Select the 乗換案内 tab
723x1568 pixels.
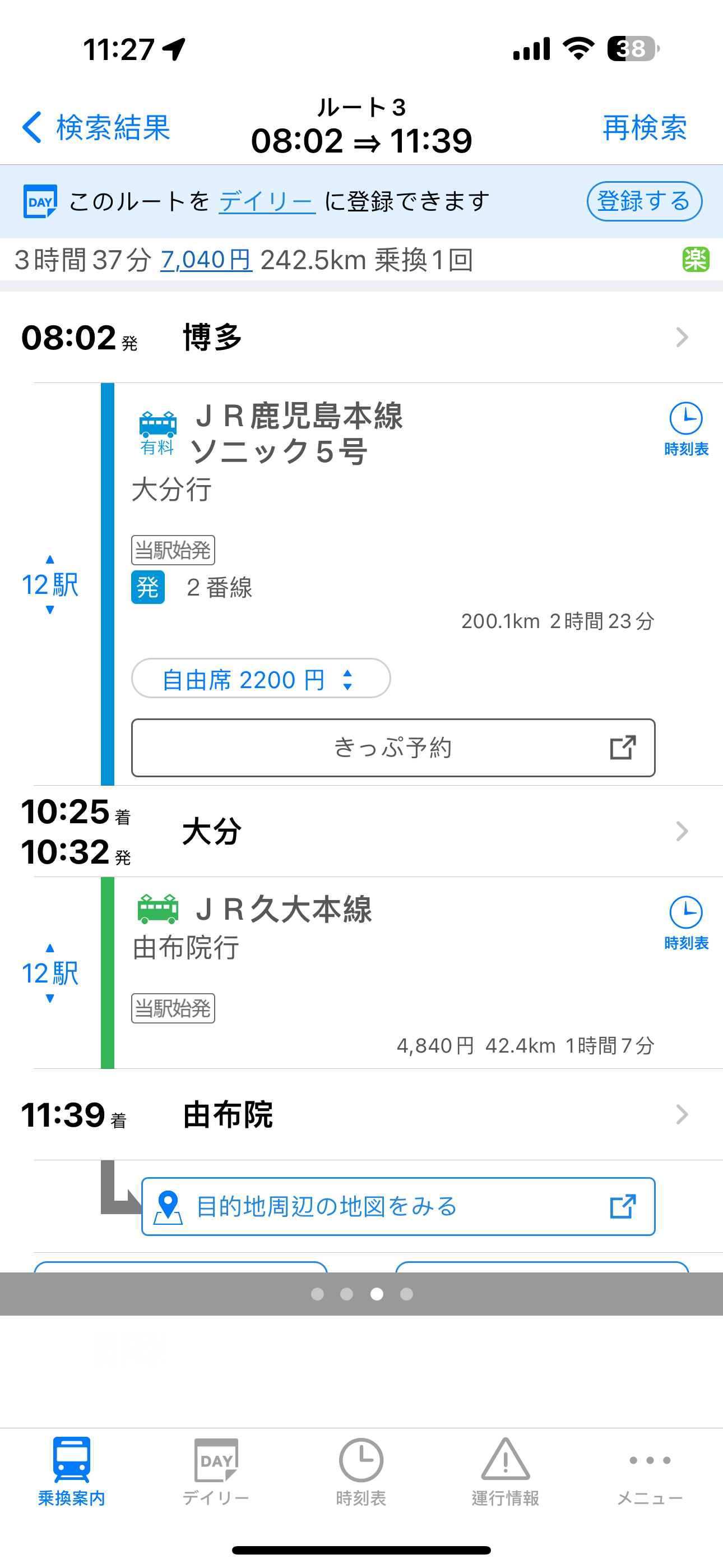(72, 1472)
